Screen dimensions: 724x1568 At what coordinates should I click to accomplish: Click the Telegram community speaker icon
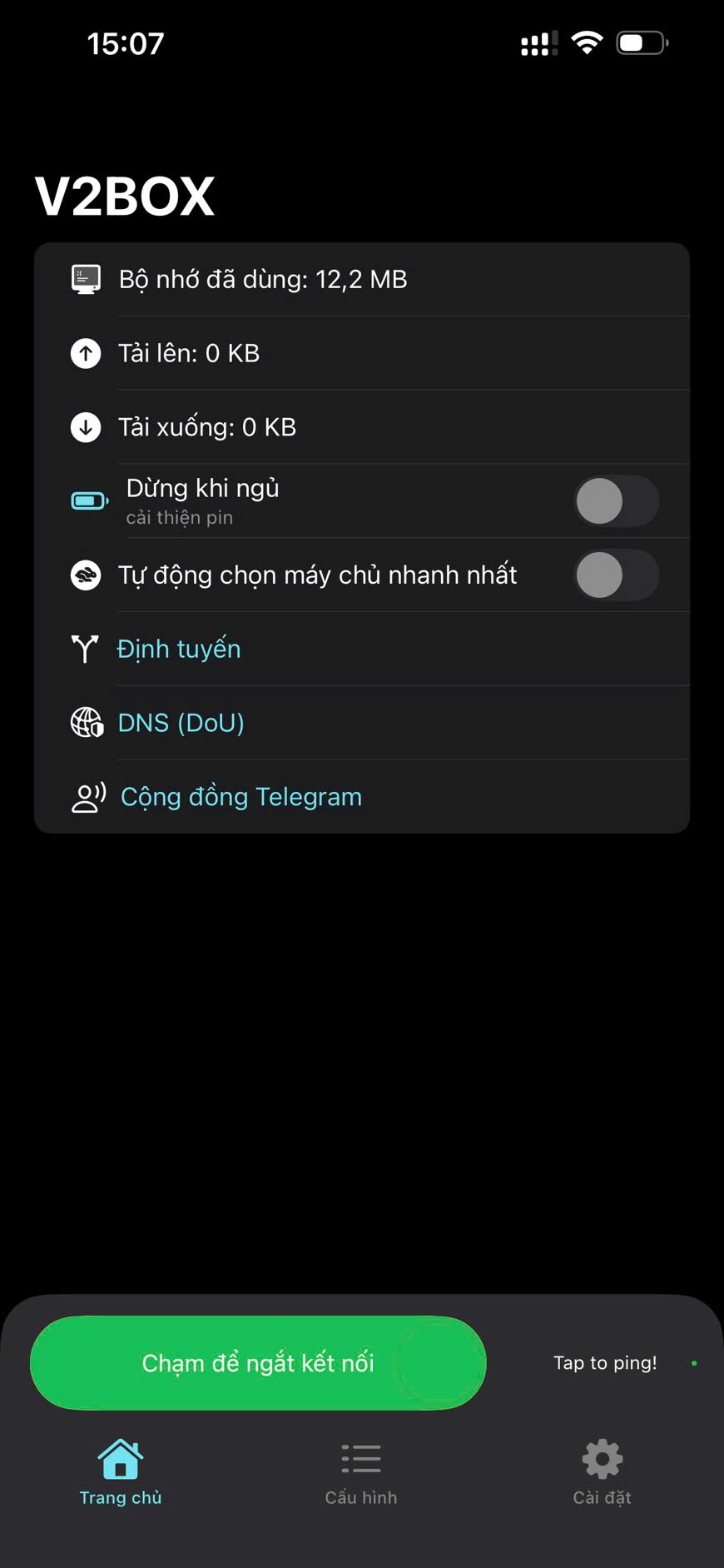(87, 796)
